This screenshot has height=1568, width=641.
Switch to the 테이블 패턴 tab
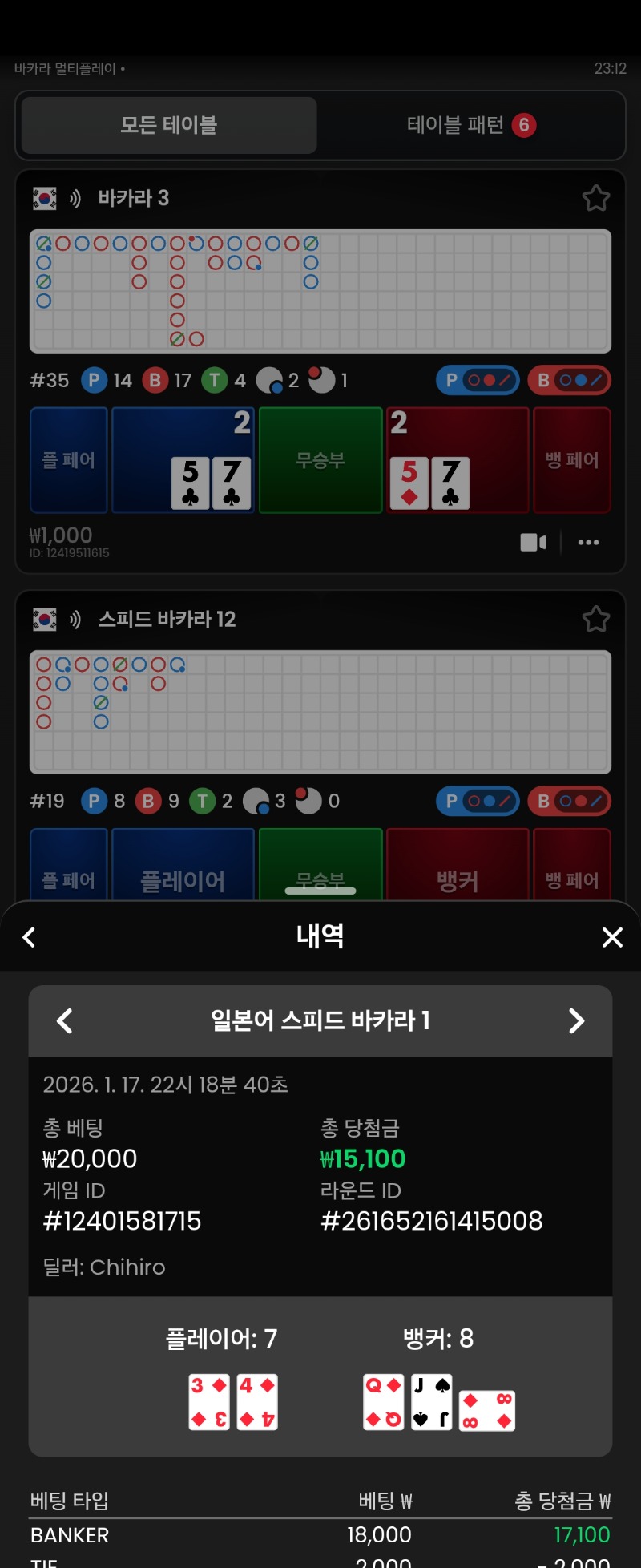click(470, 125)
